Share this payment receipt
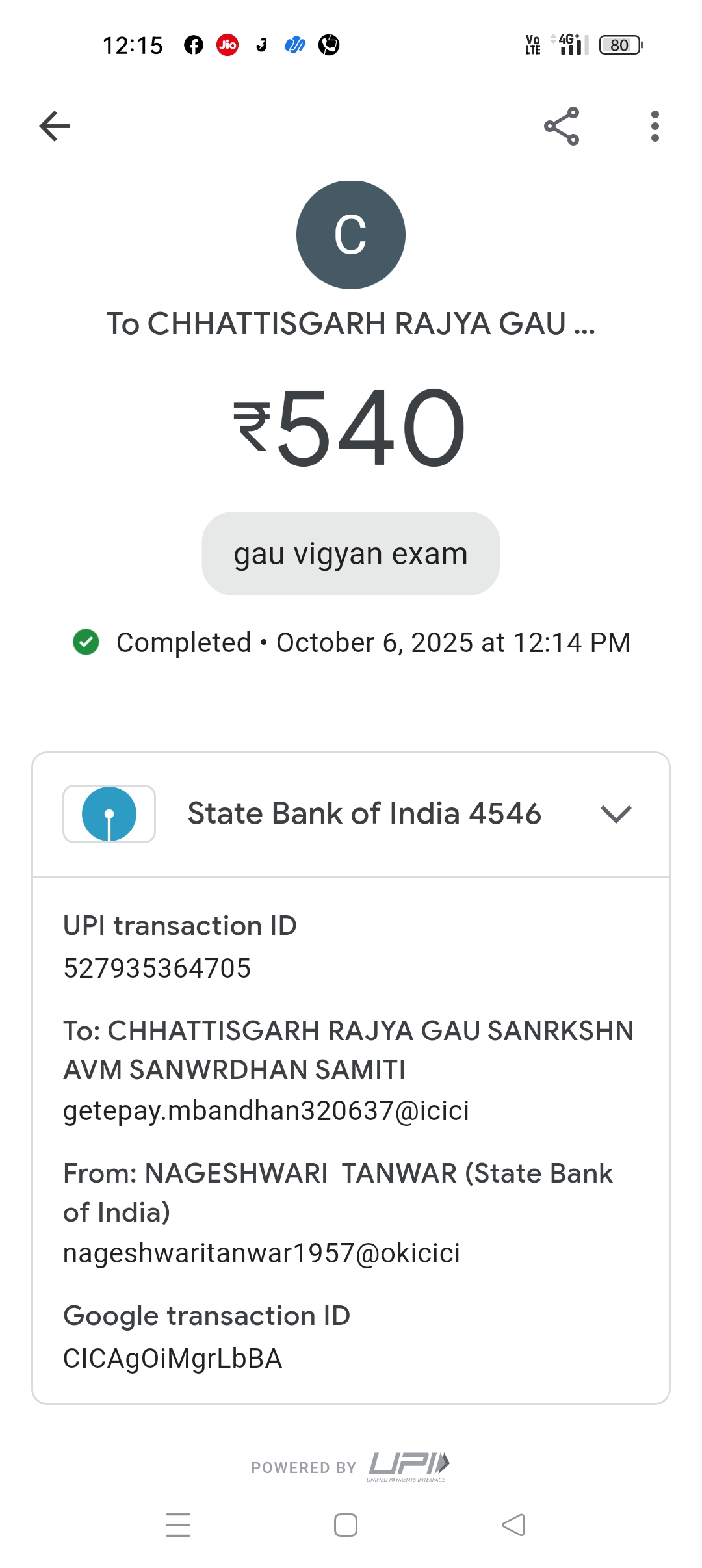Image resolution: width=702 pixels, height=1568 pixels. coord(562,126)
